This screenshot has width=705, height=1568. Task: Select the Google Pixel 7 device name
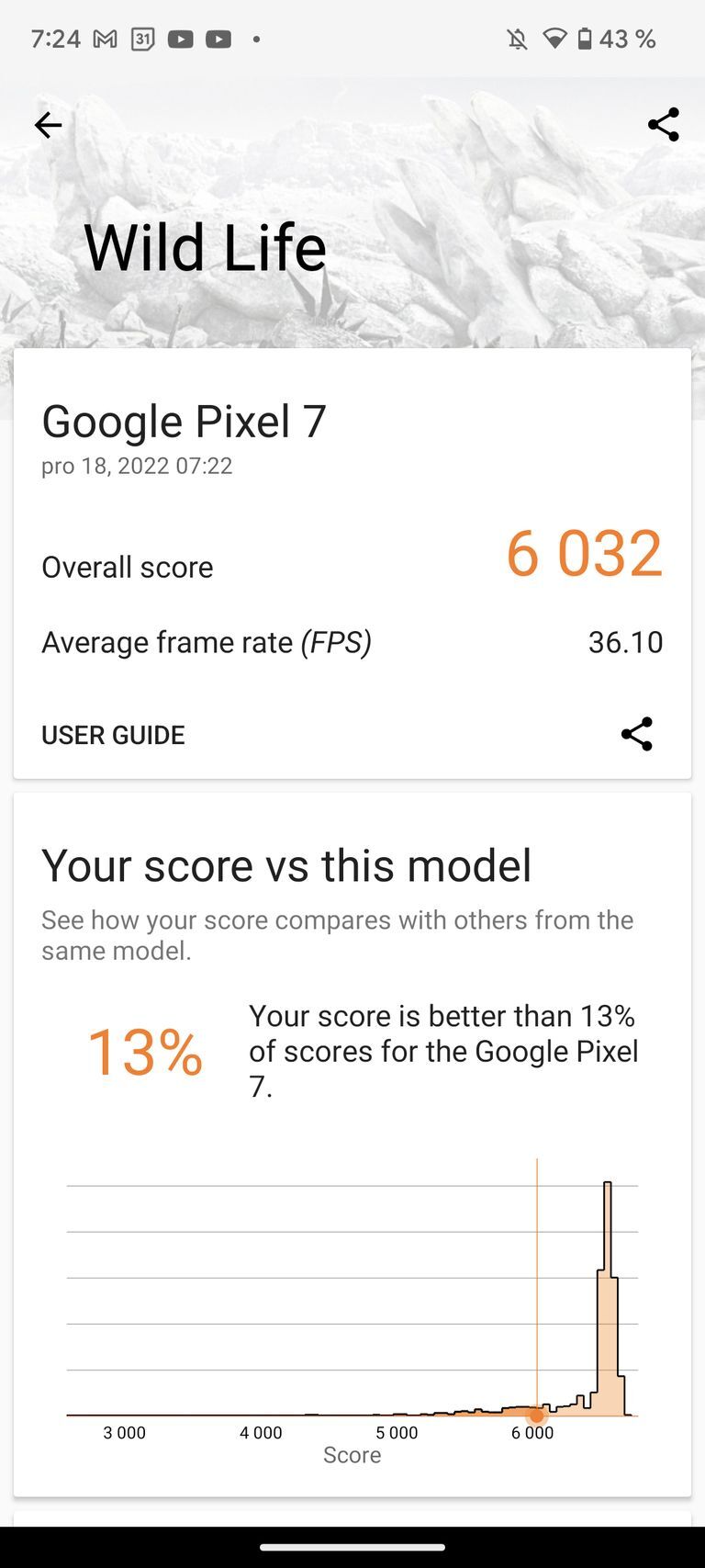(x=183, y=421)
